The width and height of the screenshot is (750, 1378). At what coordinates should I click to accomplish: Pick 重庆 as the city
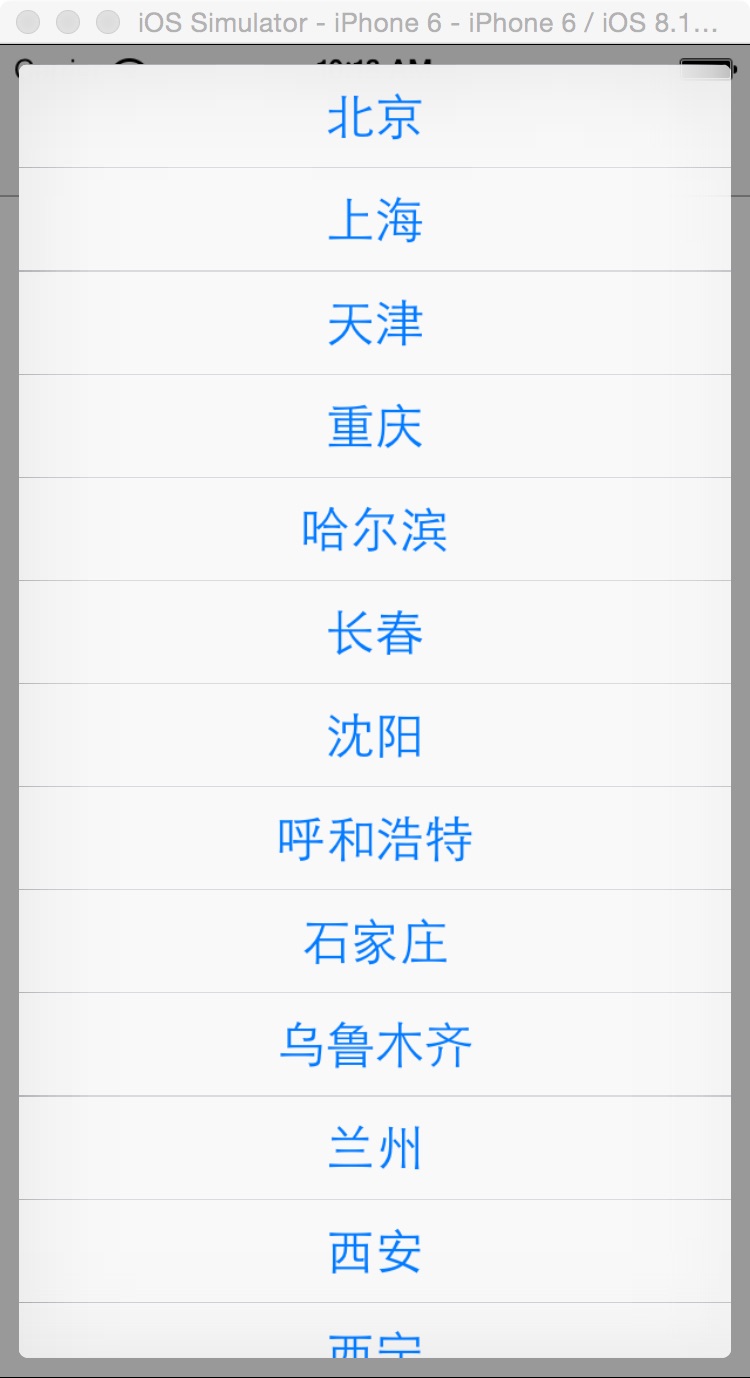(375, 426)
